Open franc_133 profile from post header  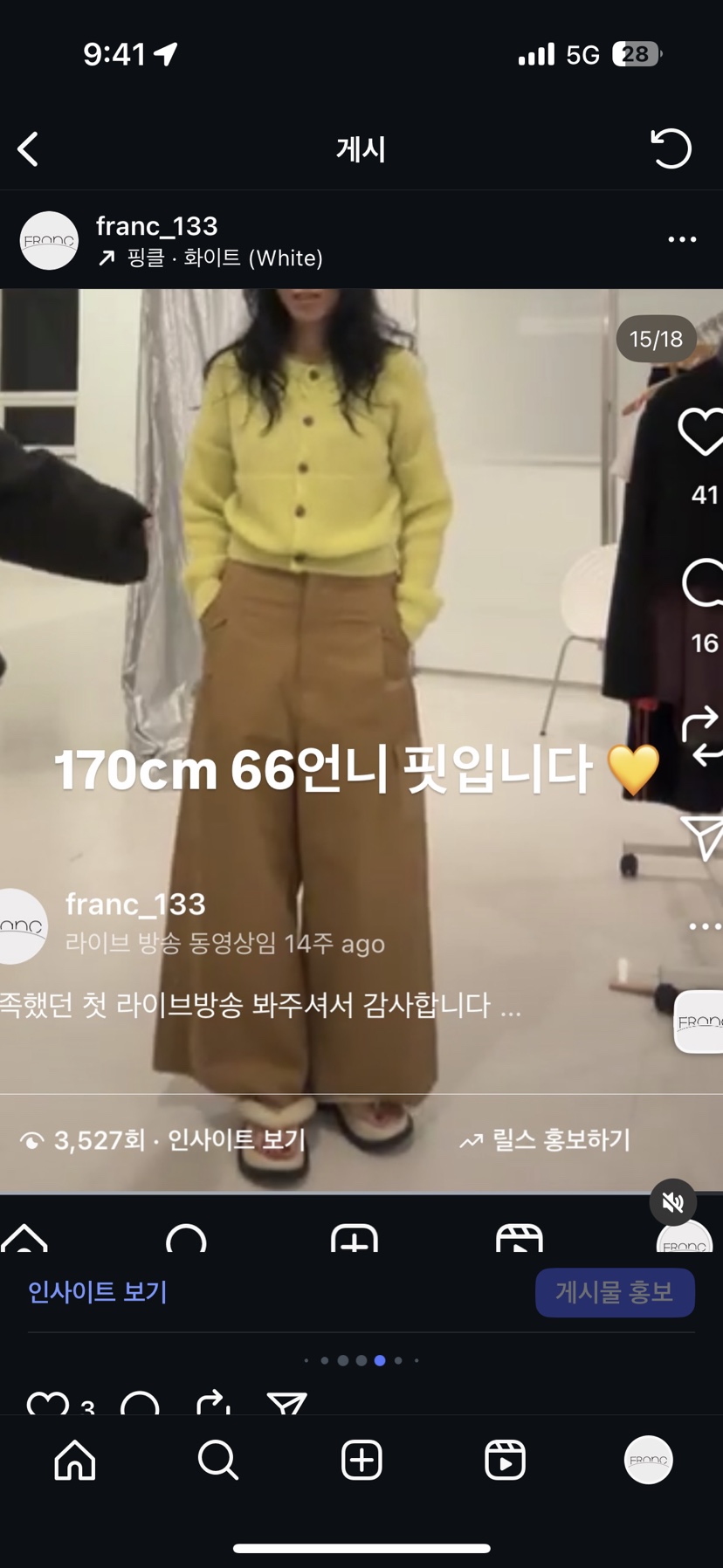coord(156,226)
